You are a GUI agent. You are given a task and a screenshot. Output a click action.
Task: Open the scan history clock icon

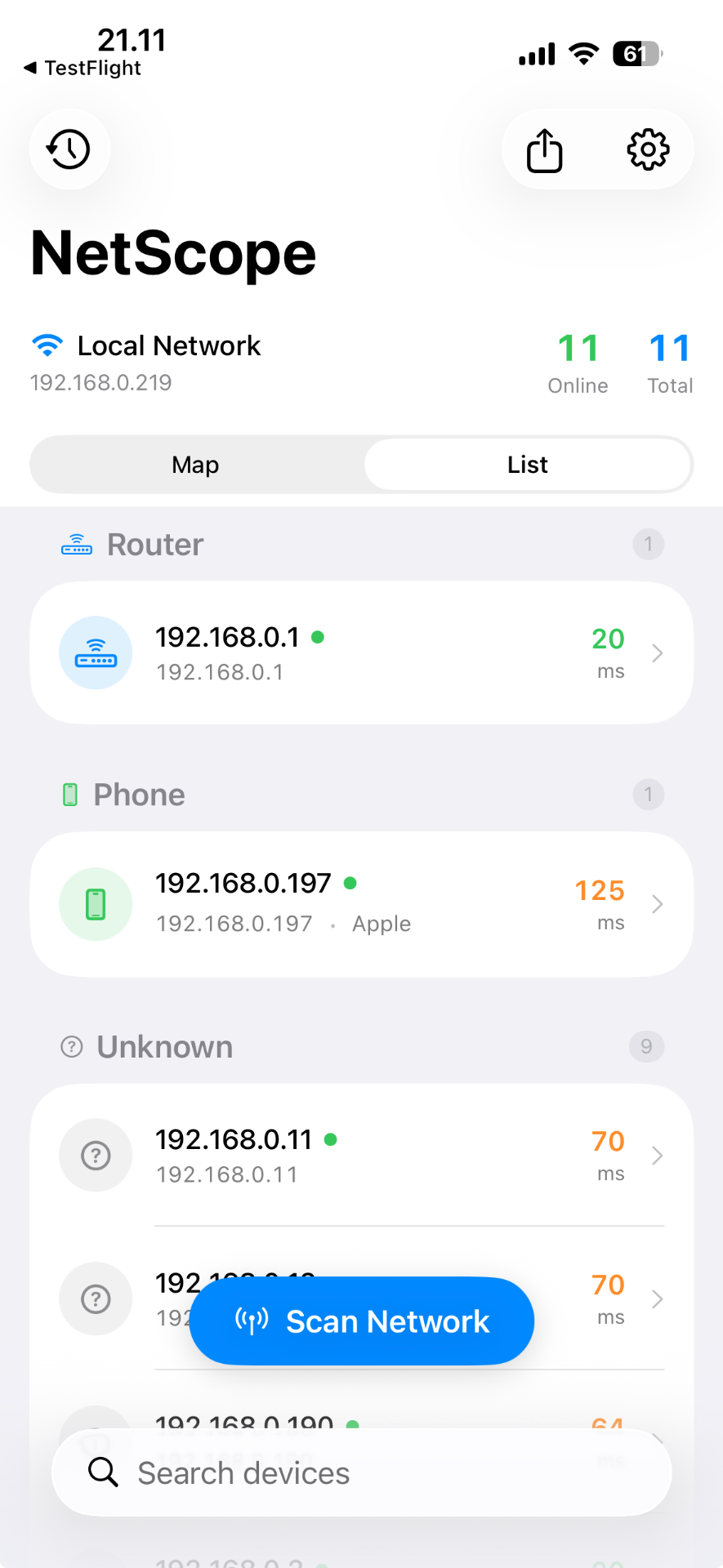[x=69, y=149]
